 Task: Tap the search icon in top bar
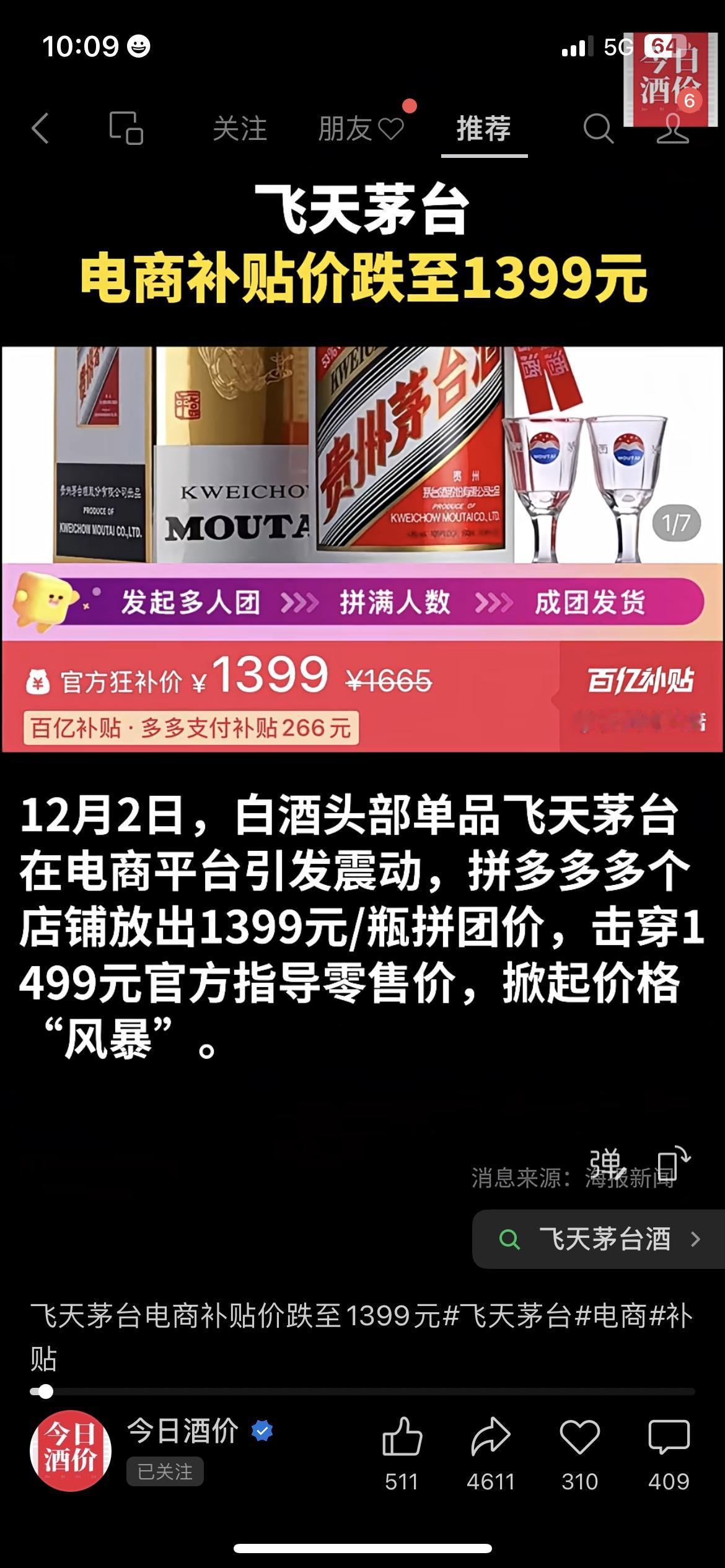[597, 130]
